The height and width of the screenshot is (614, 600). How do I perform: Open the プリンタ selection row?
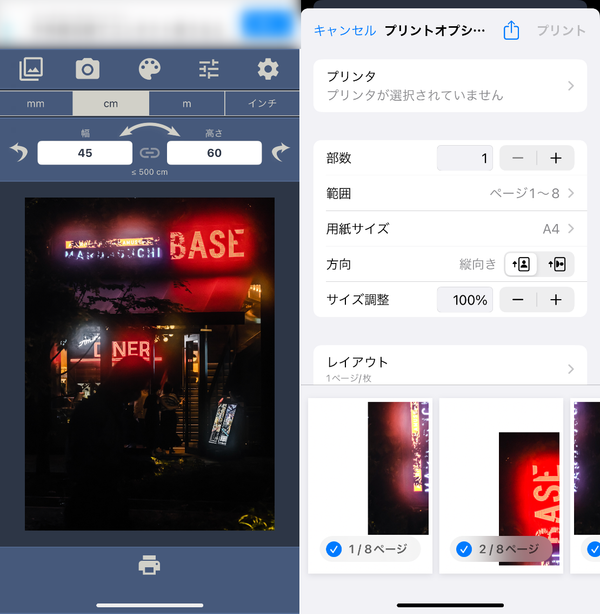coord(450,86)
